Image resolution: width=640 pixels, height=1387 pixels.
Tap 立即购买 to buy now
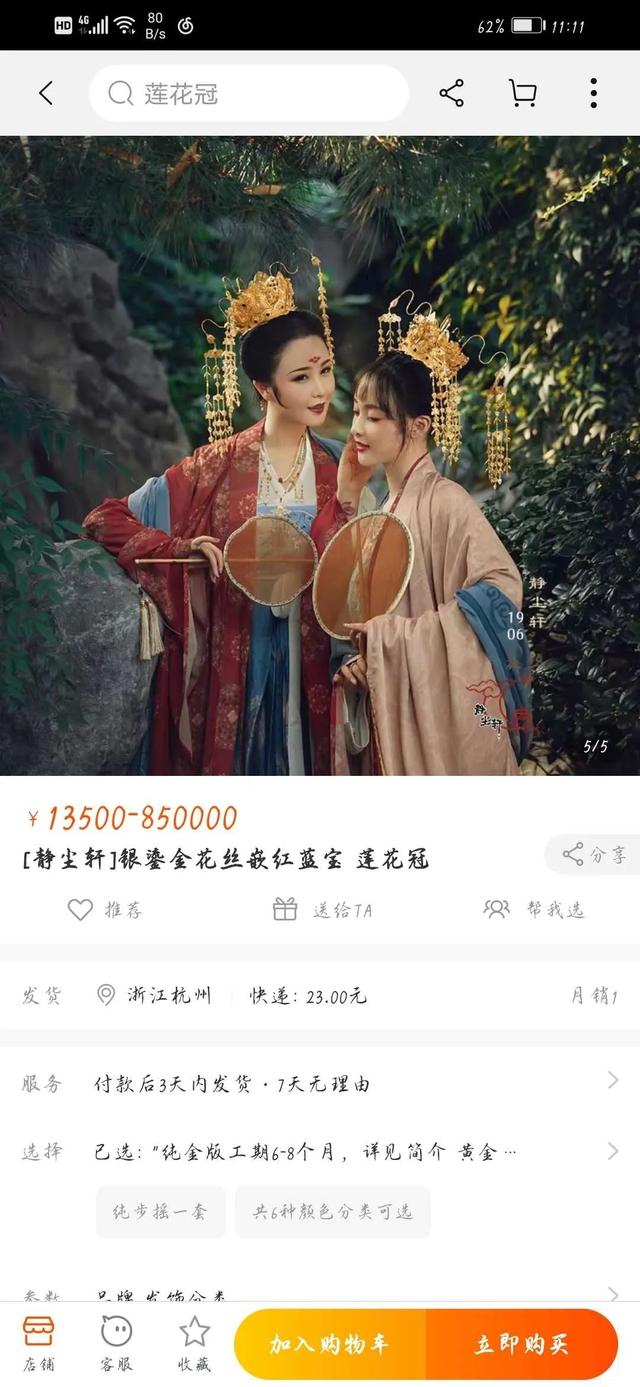521,1344
